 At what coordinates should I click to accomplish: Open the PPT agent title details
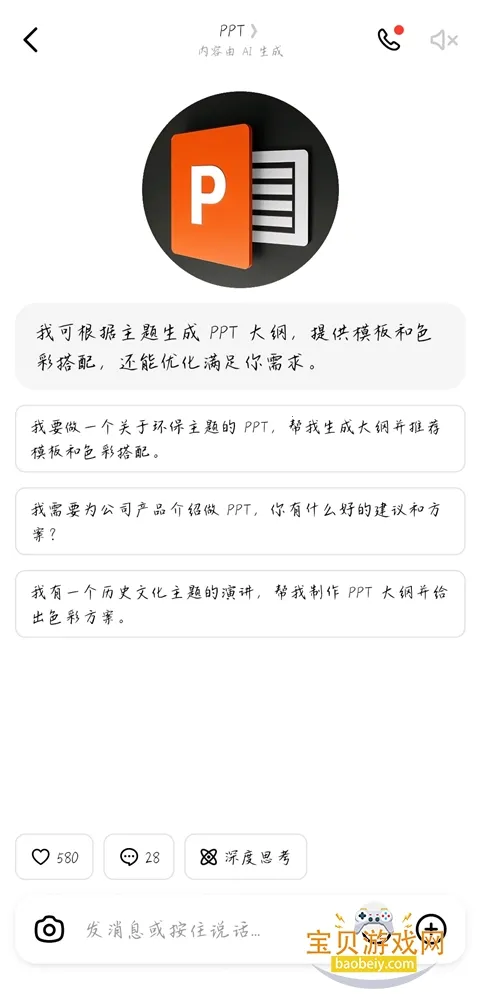pyautogui.click(x=239, y=30)
